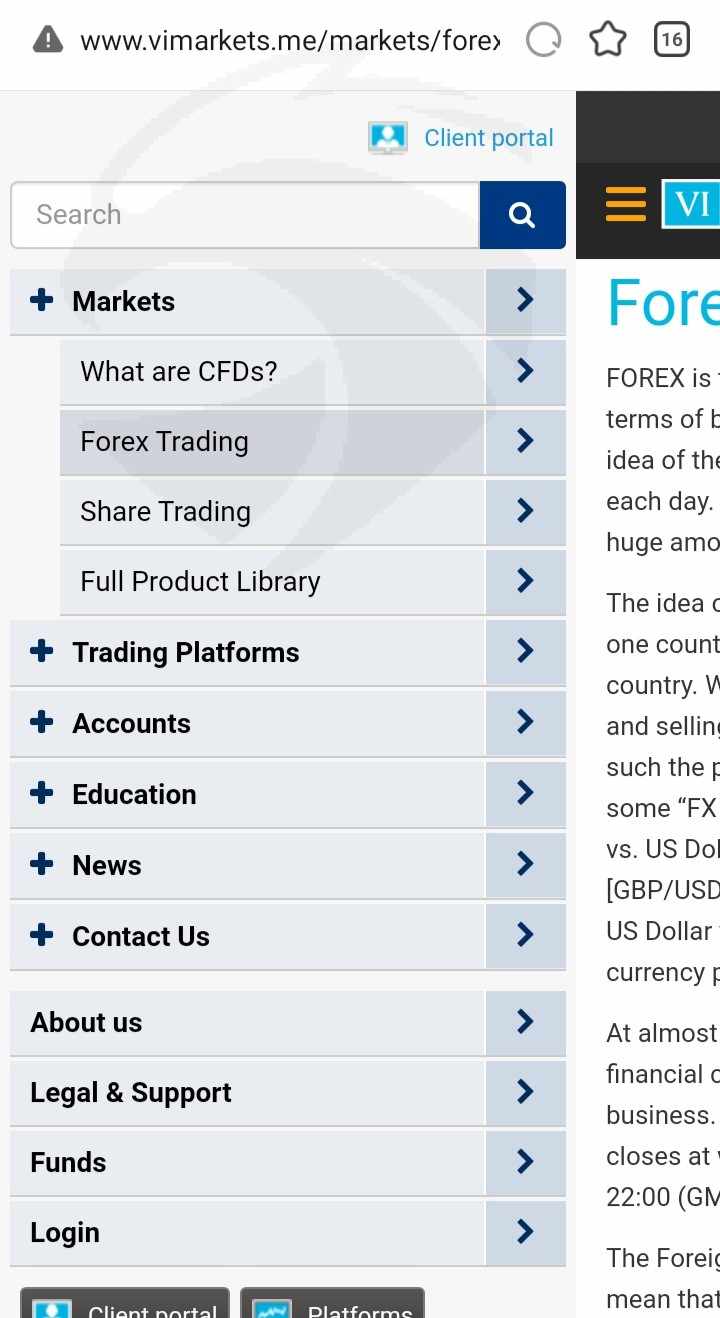The height and width of the screenshot is (1318, 720).
Task: Open Legal & Support
Action: coord(288,1093)
